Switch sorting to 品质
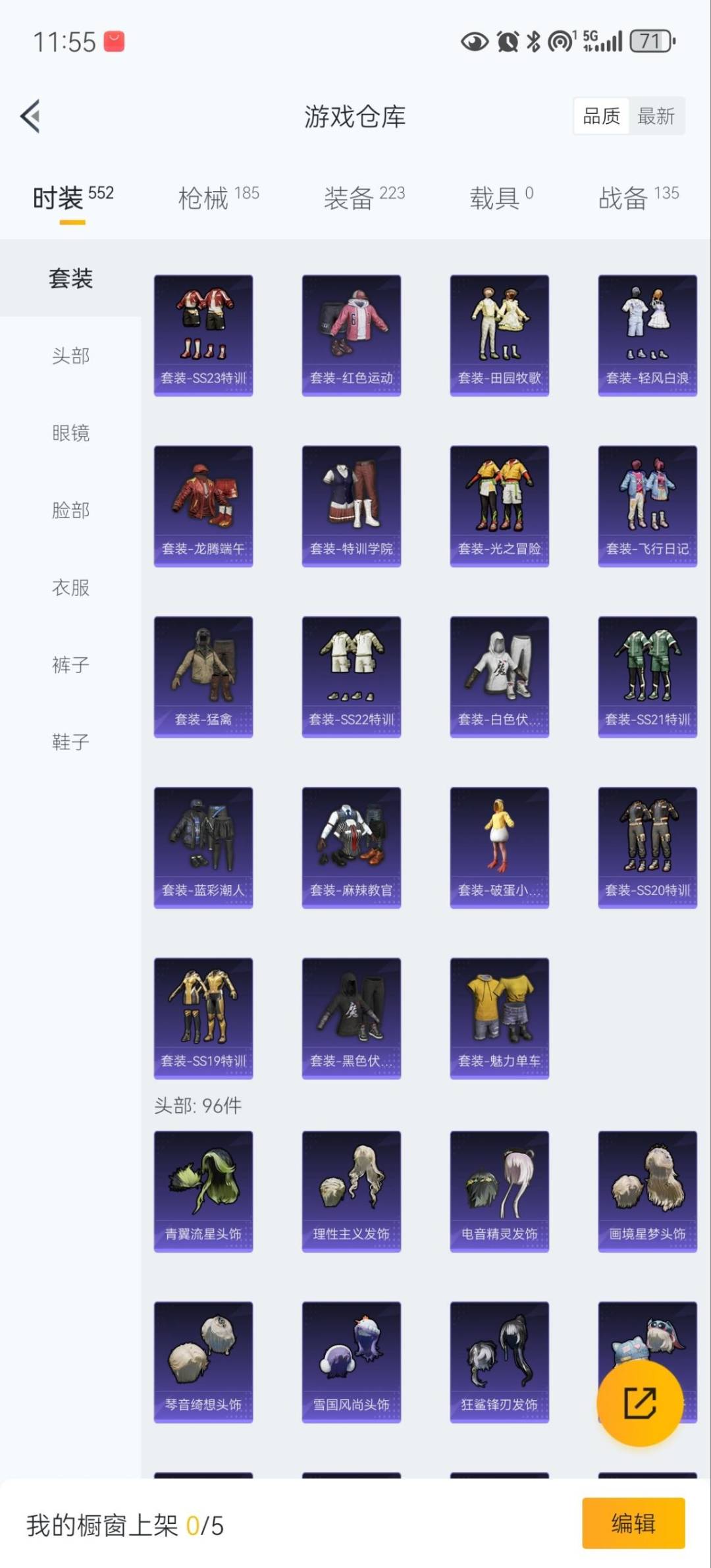 point(601,115)
